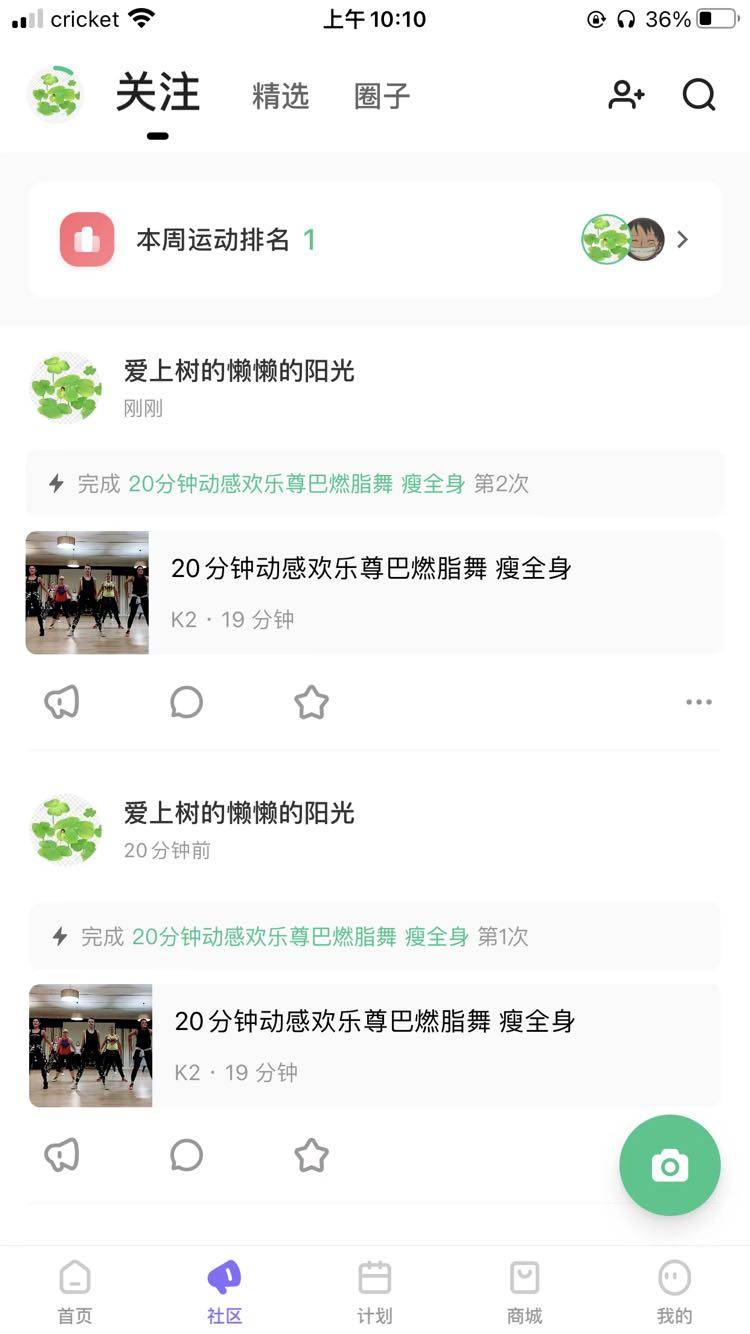The height and width of the screenshot is (1334, 750).
Task: Comment on the post from 刚刚
Action: point(186,702)
